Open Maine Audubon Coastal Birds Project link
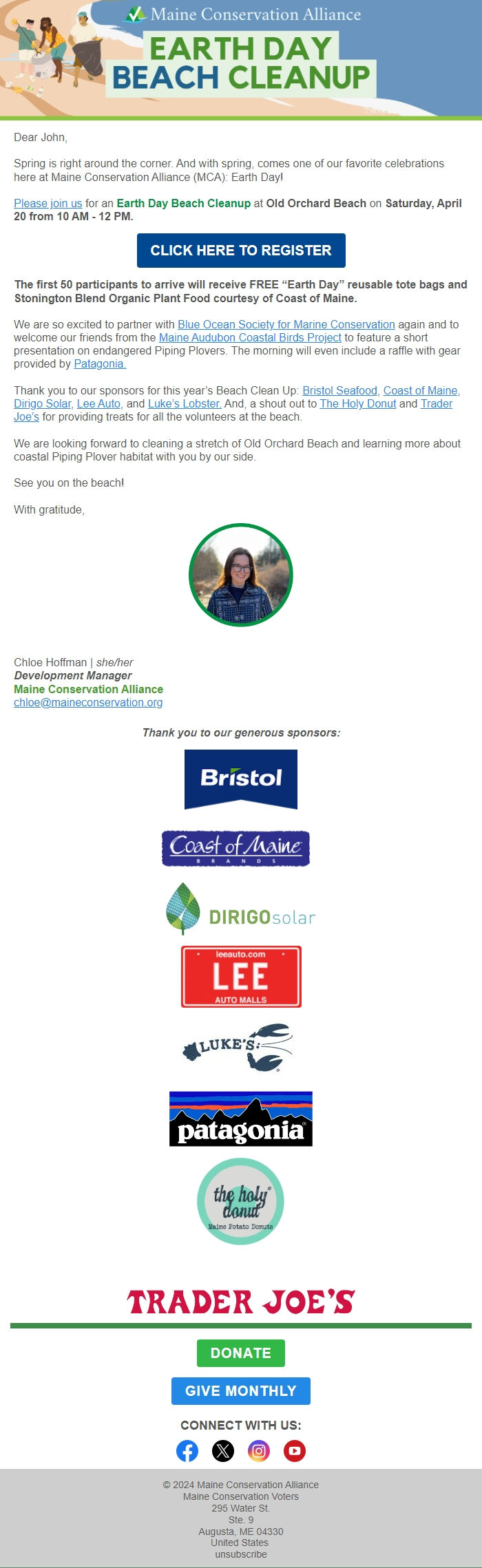 [250, 337]
